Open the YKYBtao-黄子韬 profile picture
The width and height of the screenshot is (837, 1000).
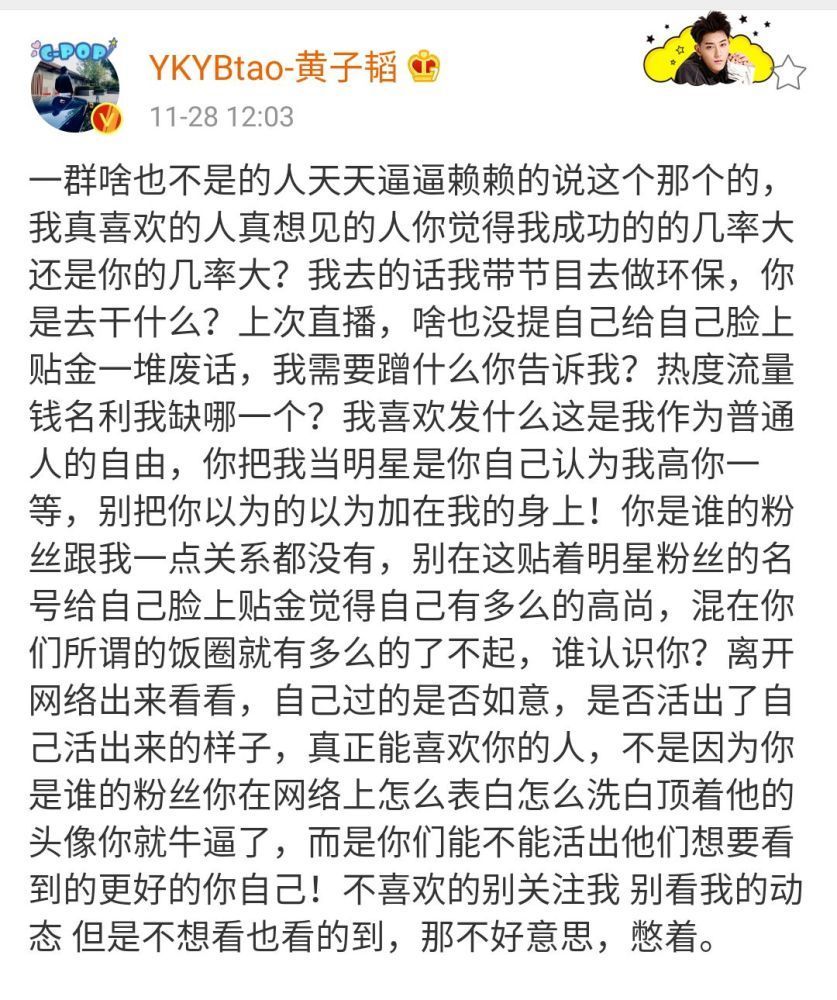[x=75, y=88]
